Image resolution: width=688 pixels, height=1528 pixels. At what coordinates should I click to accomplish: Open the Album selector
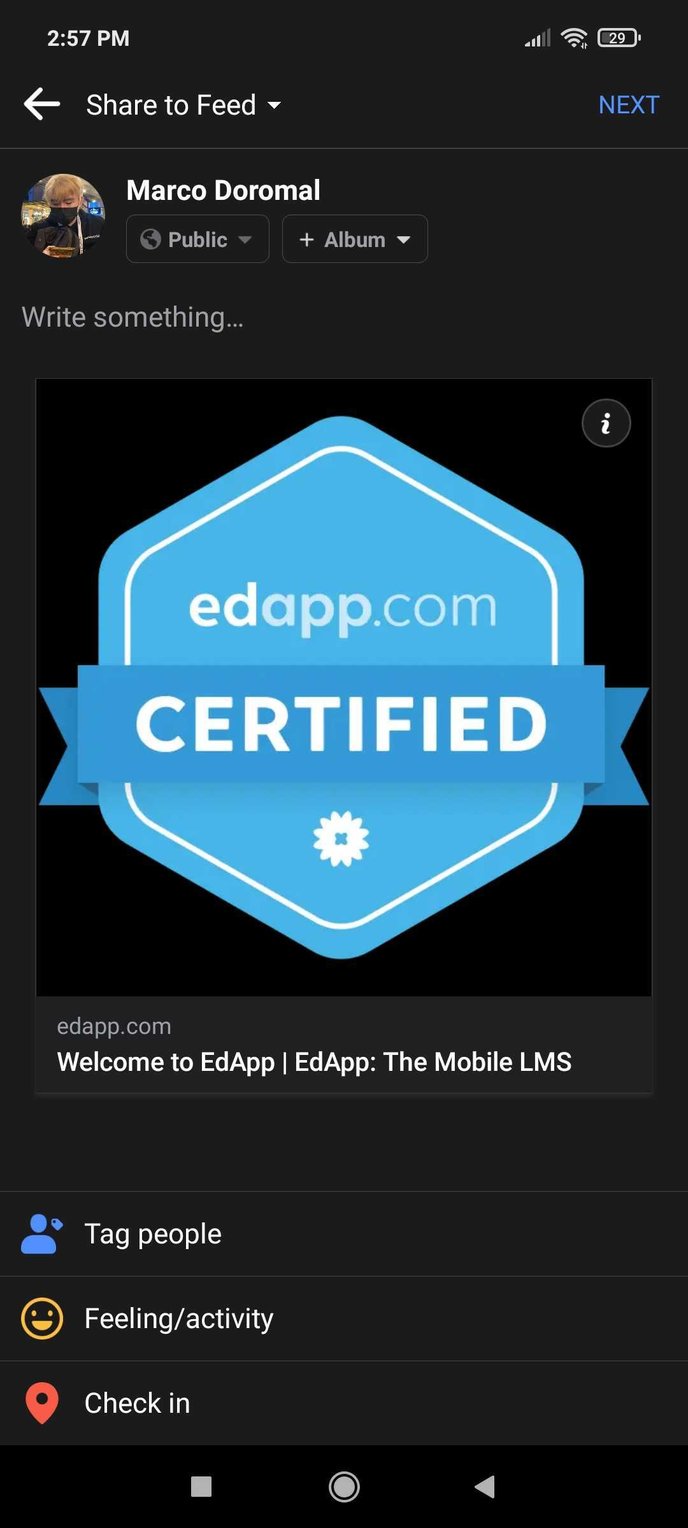[x=355, y=239]
